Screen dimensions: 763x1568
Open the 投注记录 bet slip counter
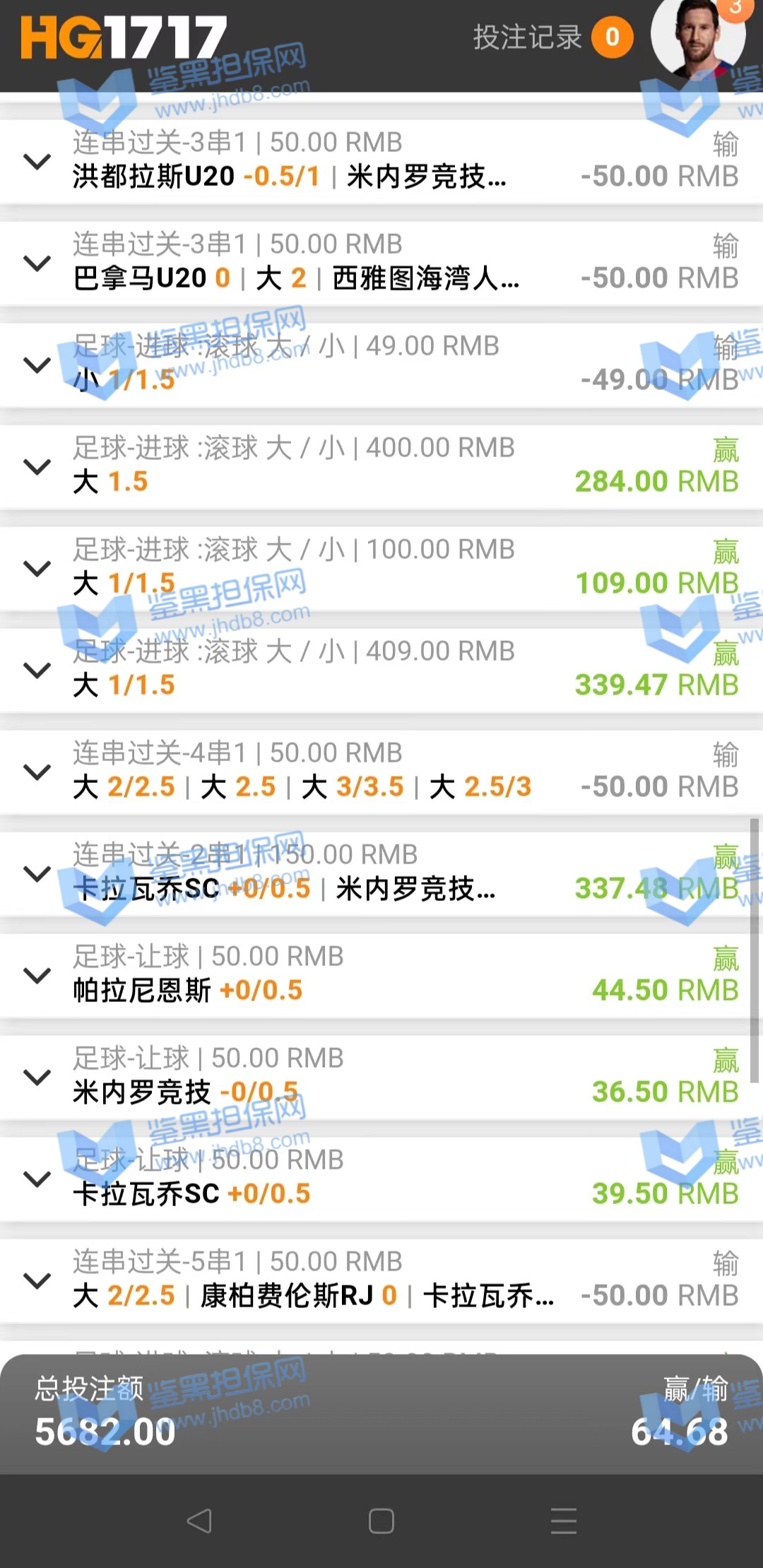(x=552, y=37)
